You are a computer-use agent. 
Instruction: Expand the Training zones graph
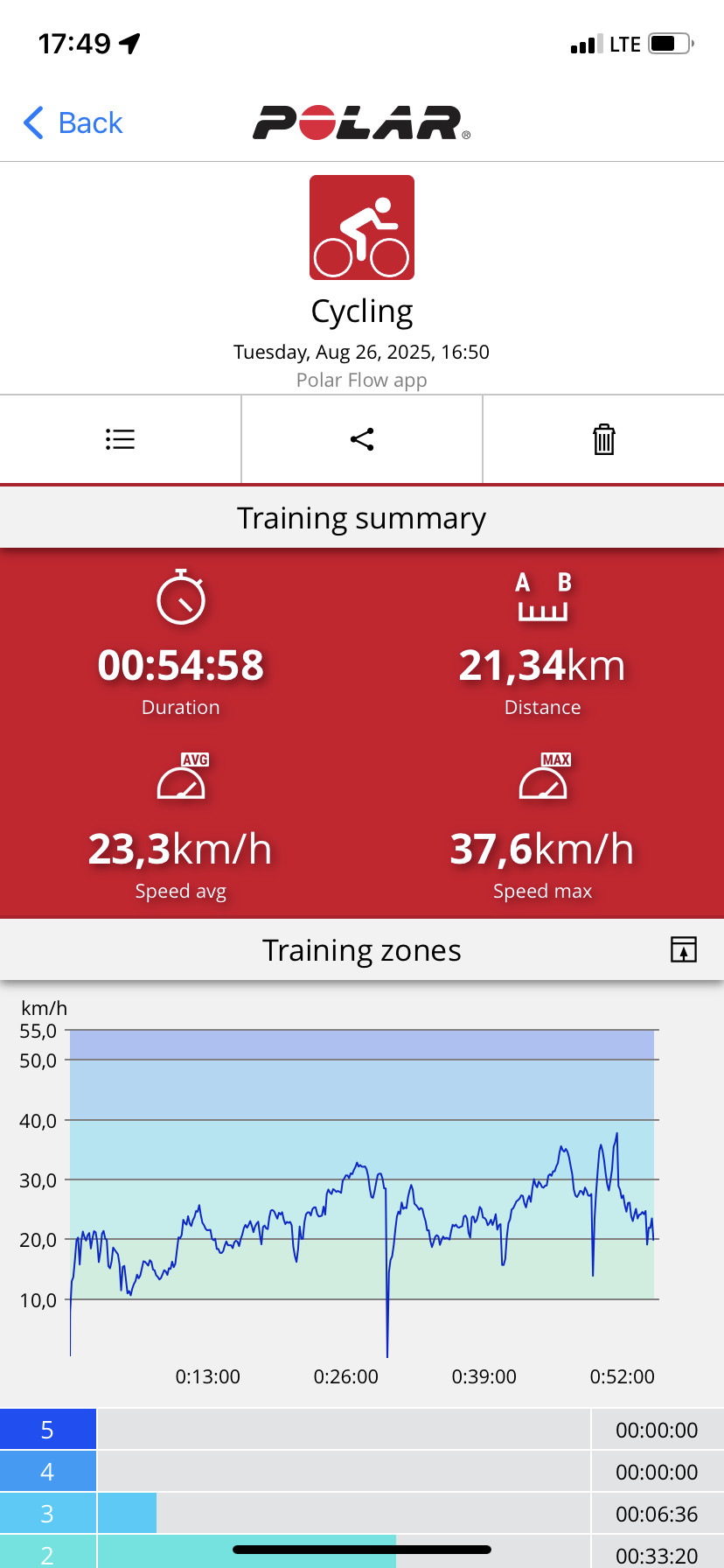click(x=684, y=949)
